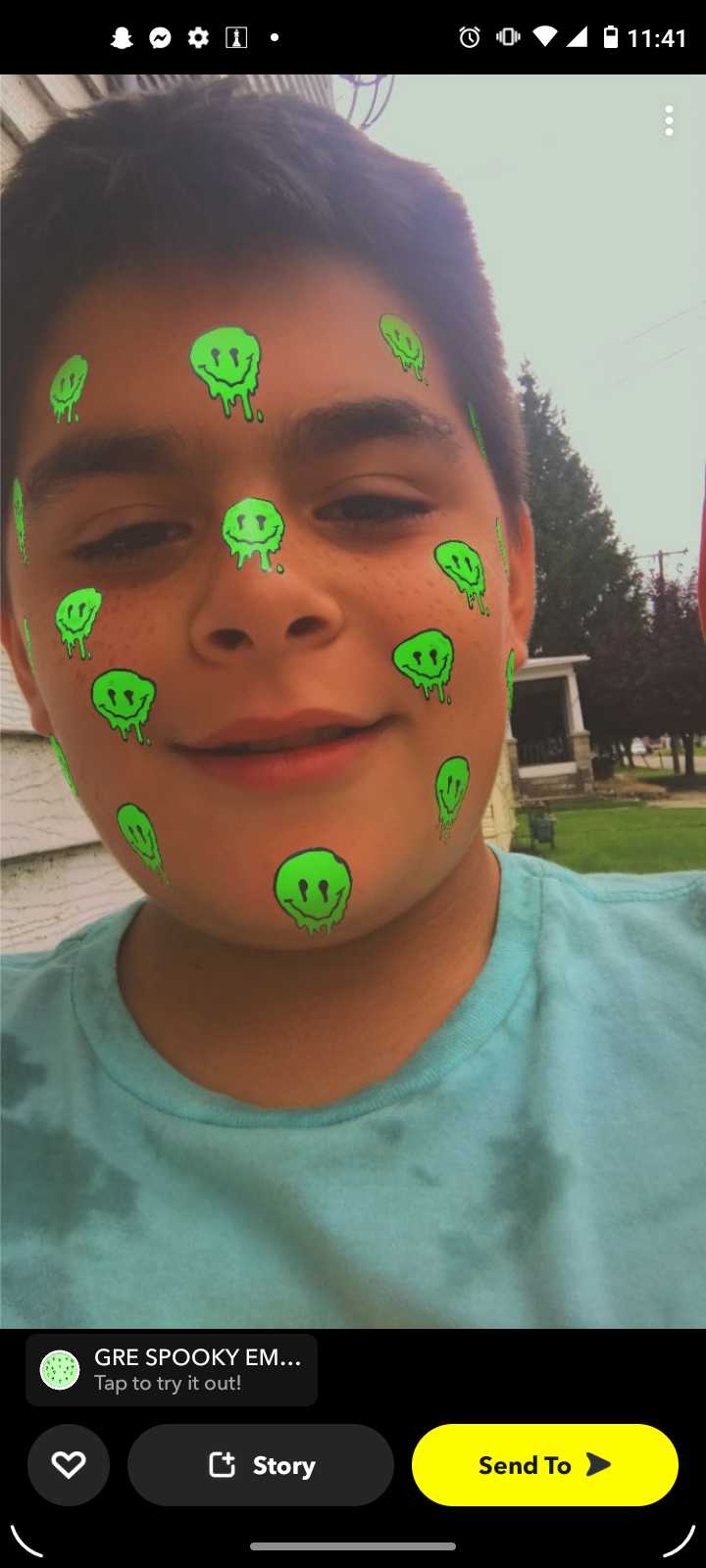This screenshot has height=1568, width=706.
Task: Tap the yellow Send To button
Action: click(544, 1465)
